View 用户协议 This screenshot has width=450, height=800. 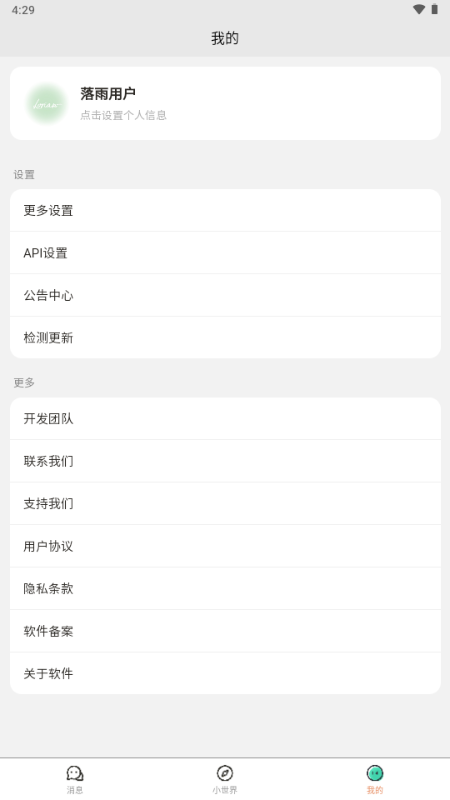(225, 546)
